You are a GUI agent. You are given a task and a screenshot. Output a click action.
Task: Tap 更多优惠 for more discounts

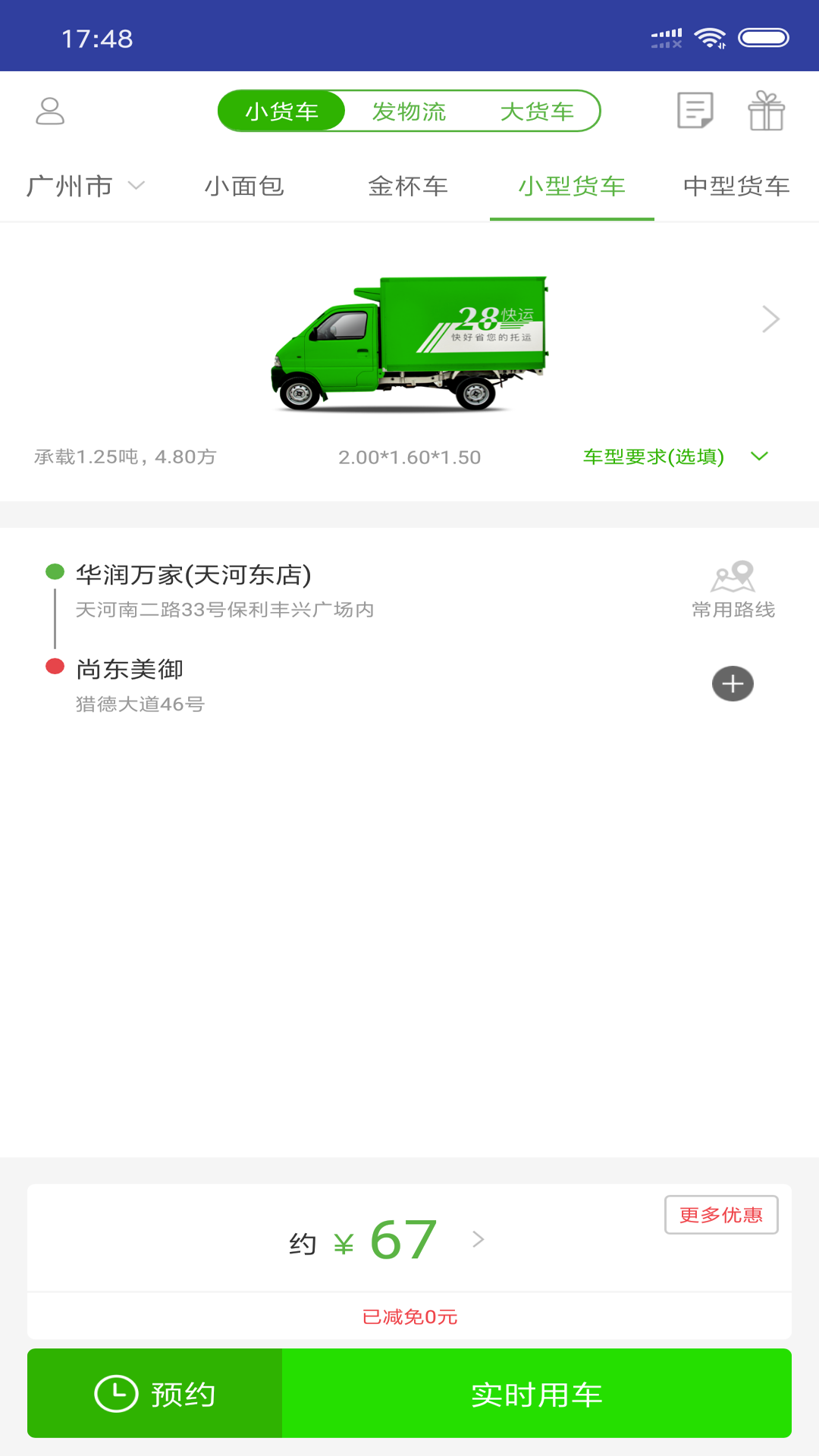[720, 1213]
